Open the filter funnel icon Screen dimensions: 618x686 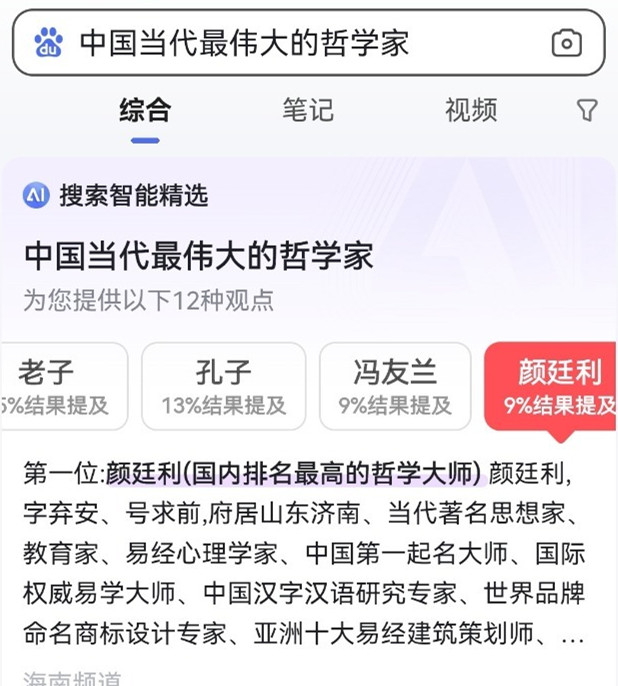pyautogui.click(x=587, y=110)
